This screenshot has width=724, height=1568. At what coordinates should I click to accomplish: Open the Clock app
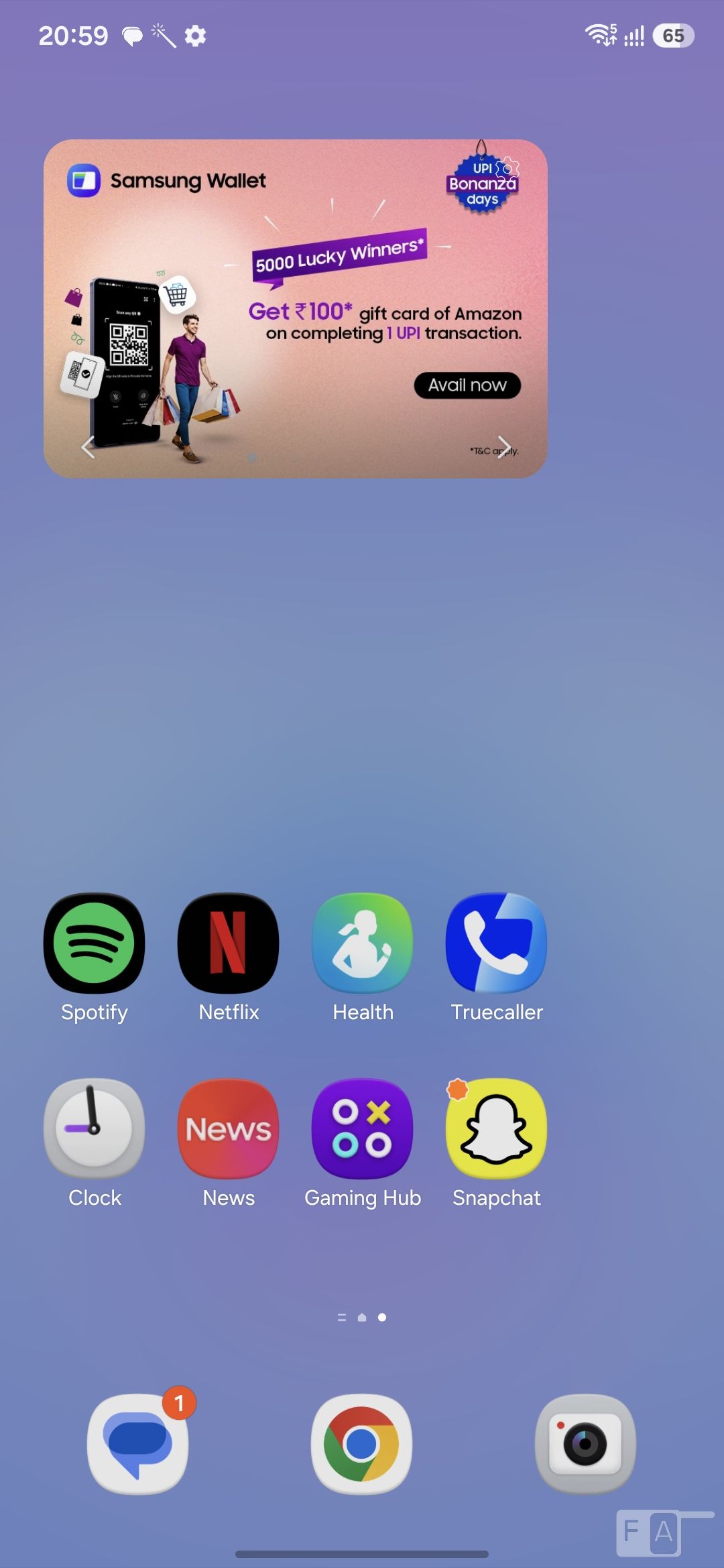coord(94,1129)
